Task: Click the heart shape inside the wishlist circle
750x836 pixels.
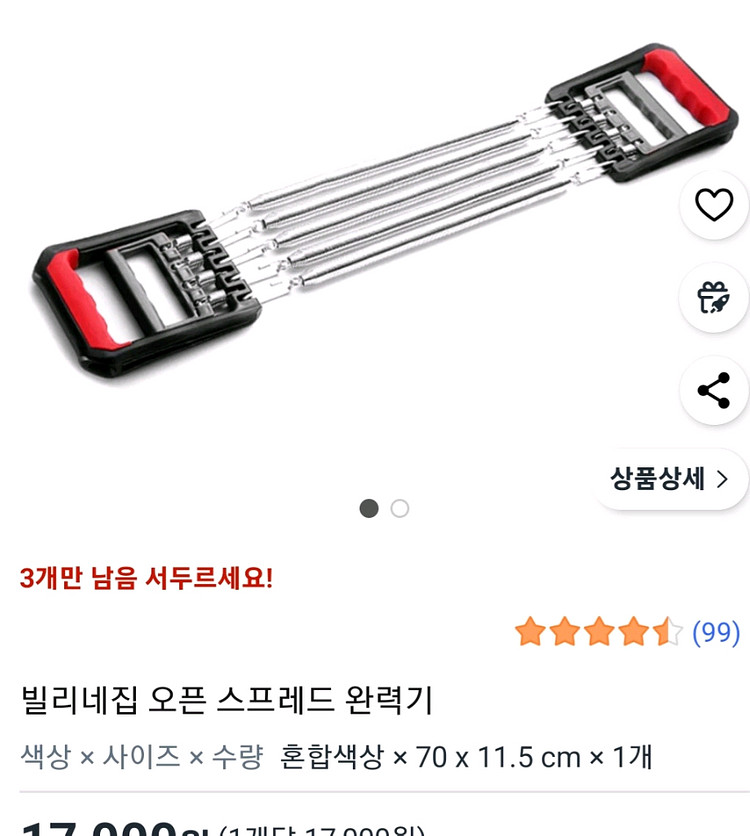Action: pos(712,207)
